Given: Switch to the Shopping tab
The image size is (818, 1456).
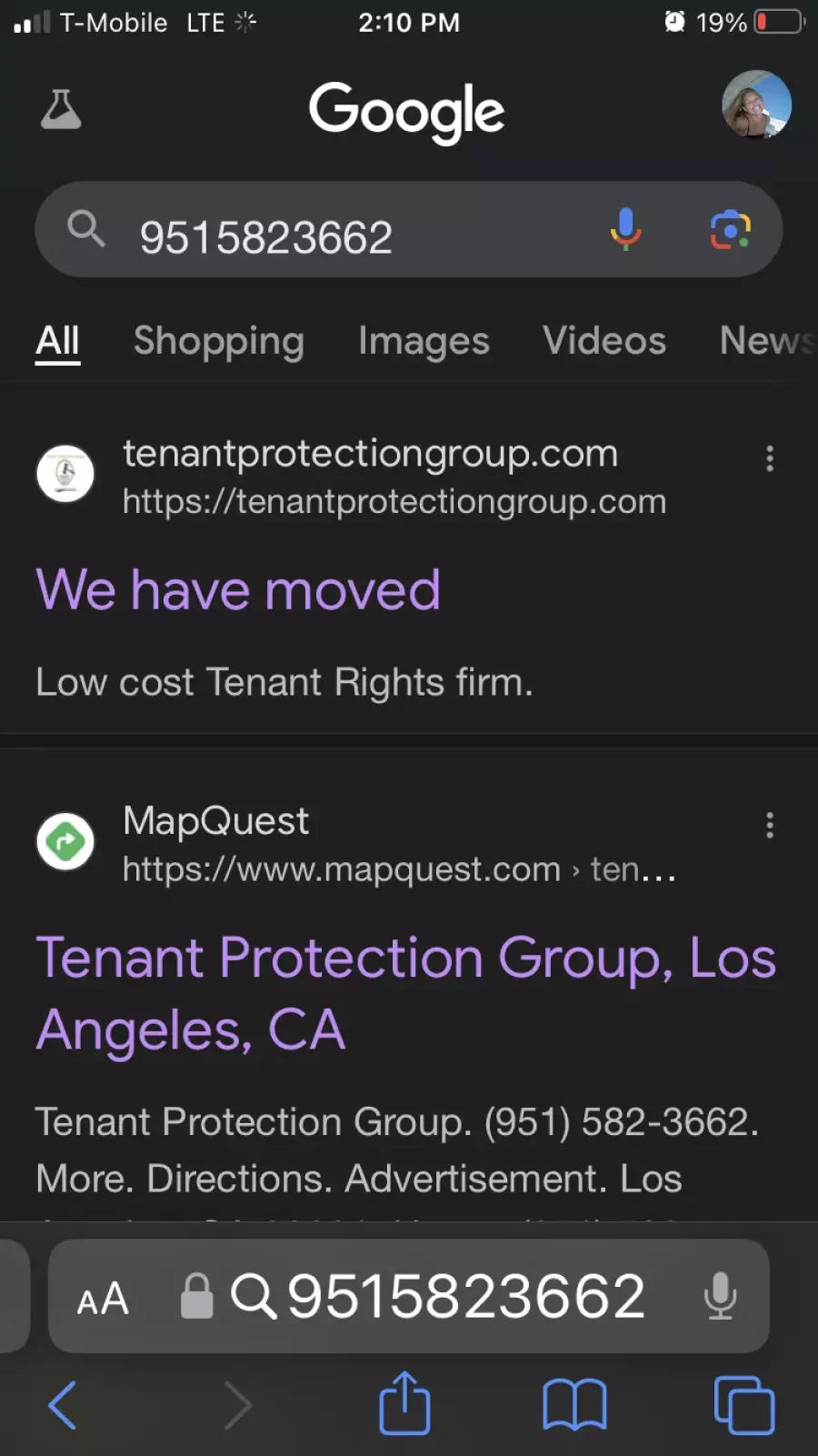Looking at the screenshot, I should 218,341.
